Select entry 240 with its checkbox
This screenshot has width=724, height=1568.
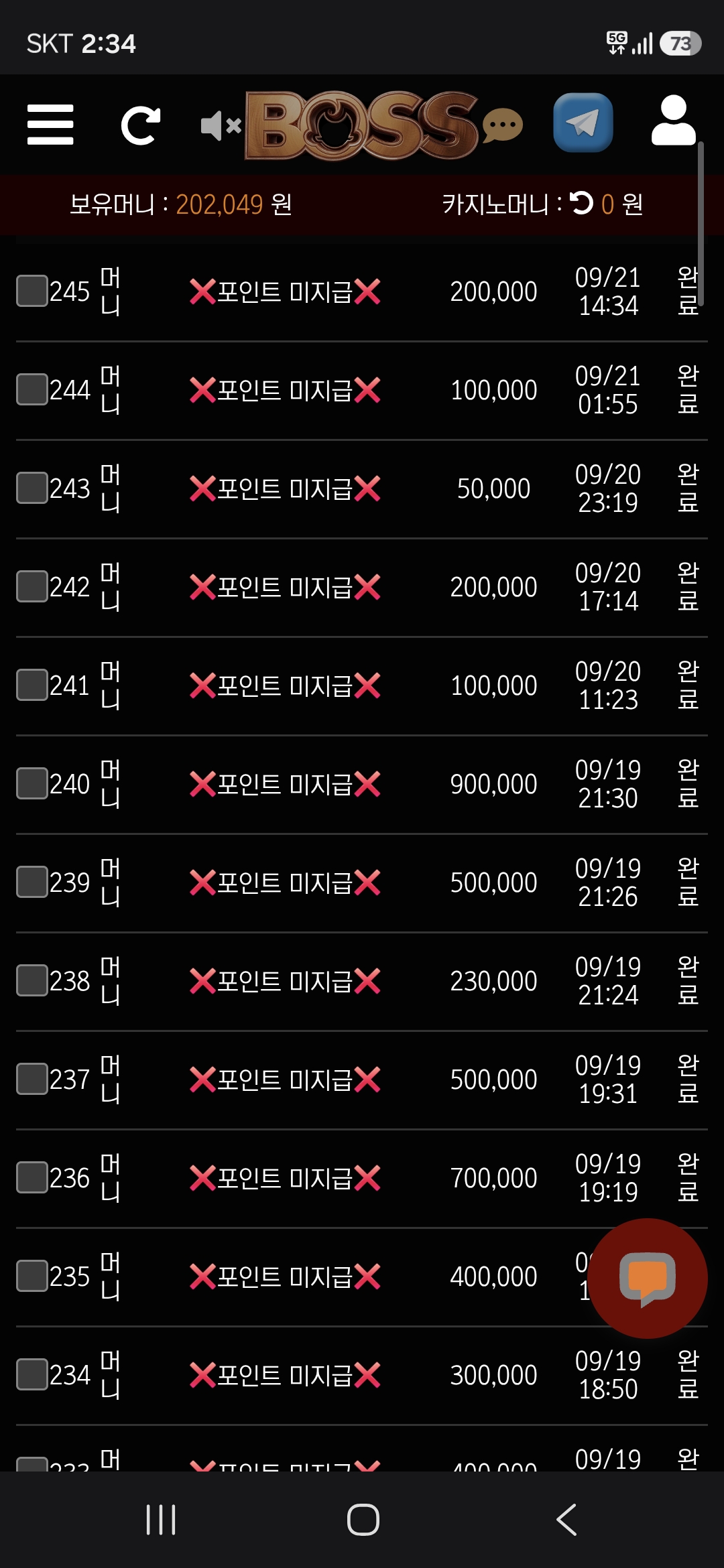click(32, 783)
